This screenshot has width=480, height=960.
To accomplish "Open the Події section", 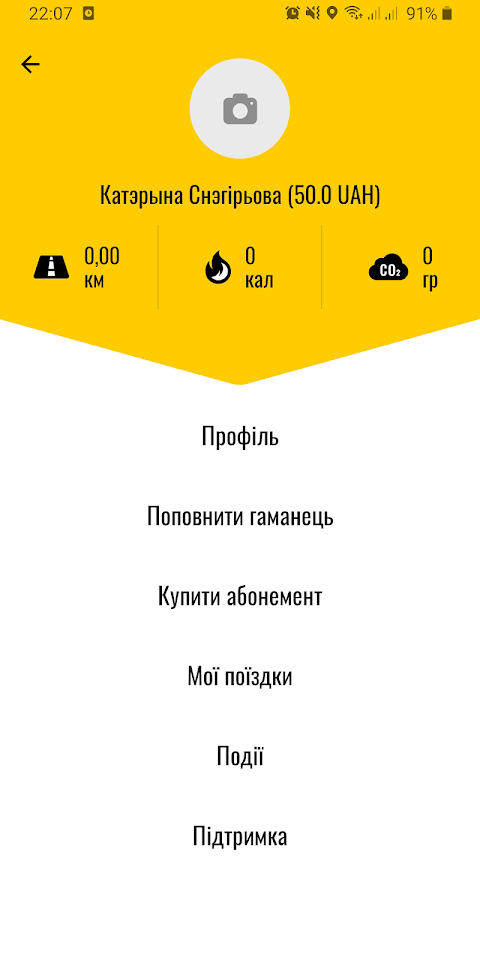I will click(x=240, y=756).
